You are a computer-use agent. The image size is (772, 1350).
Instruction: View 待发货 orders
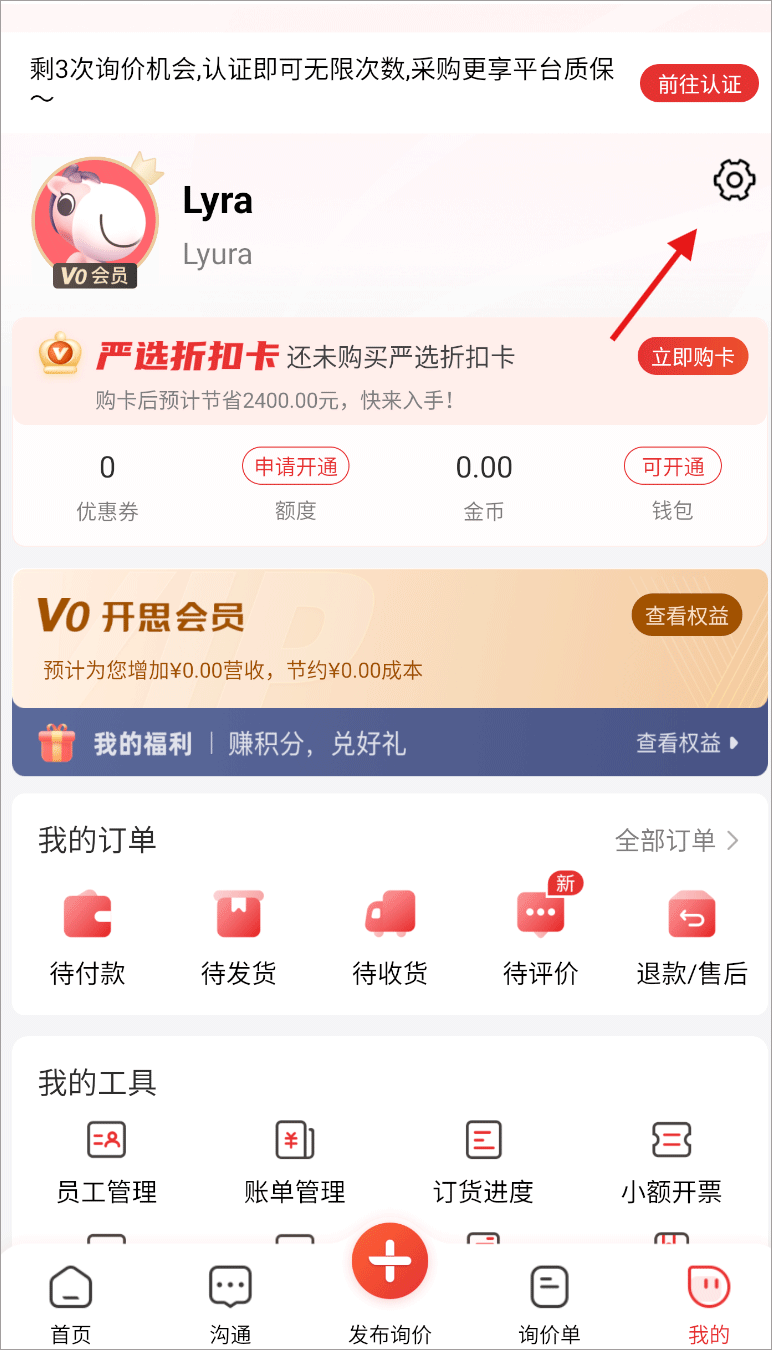[239, 937]
